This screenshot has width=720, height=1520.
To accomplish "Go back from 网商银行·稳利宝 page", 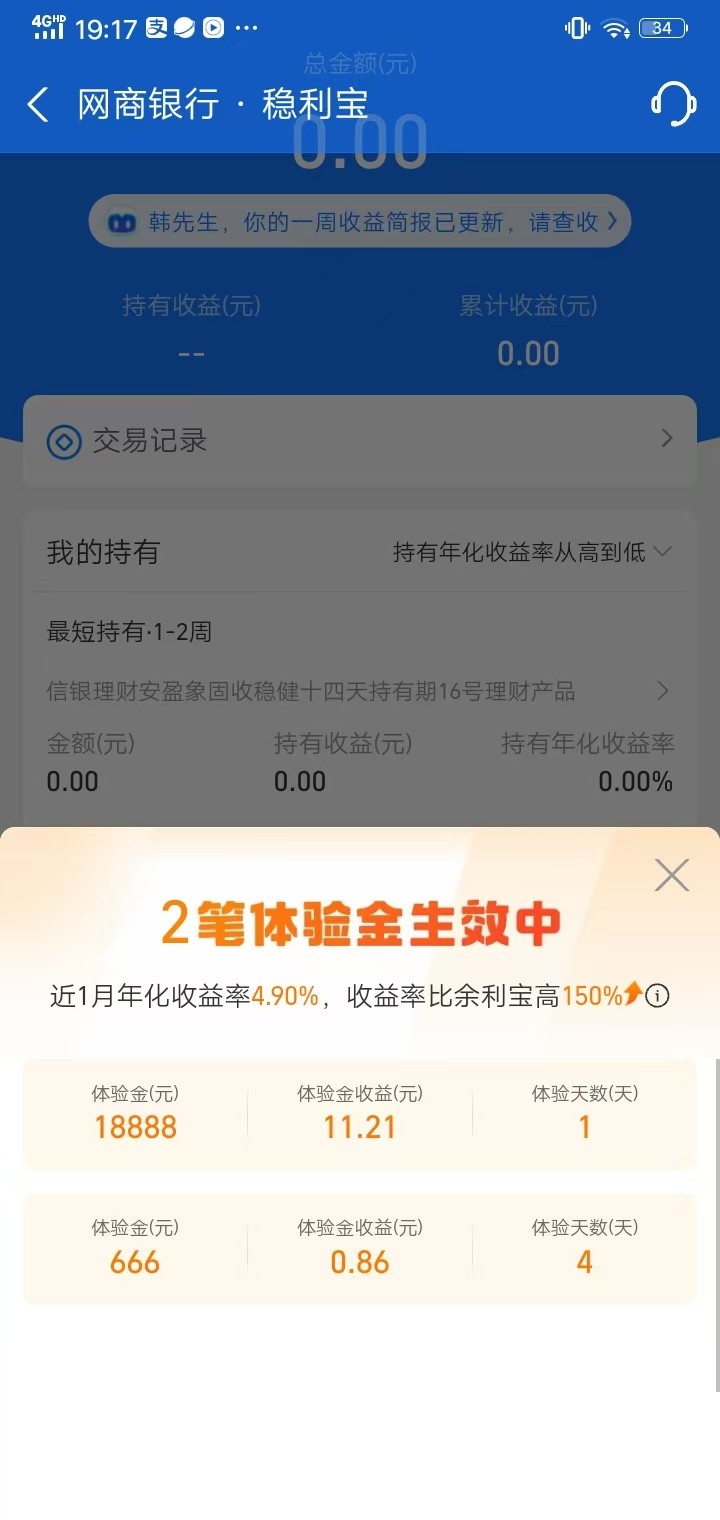I will [38, 104].
